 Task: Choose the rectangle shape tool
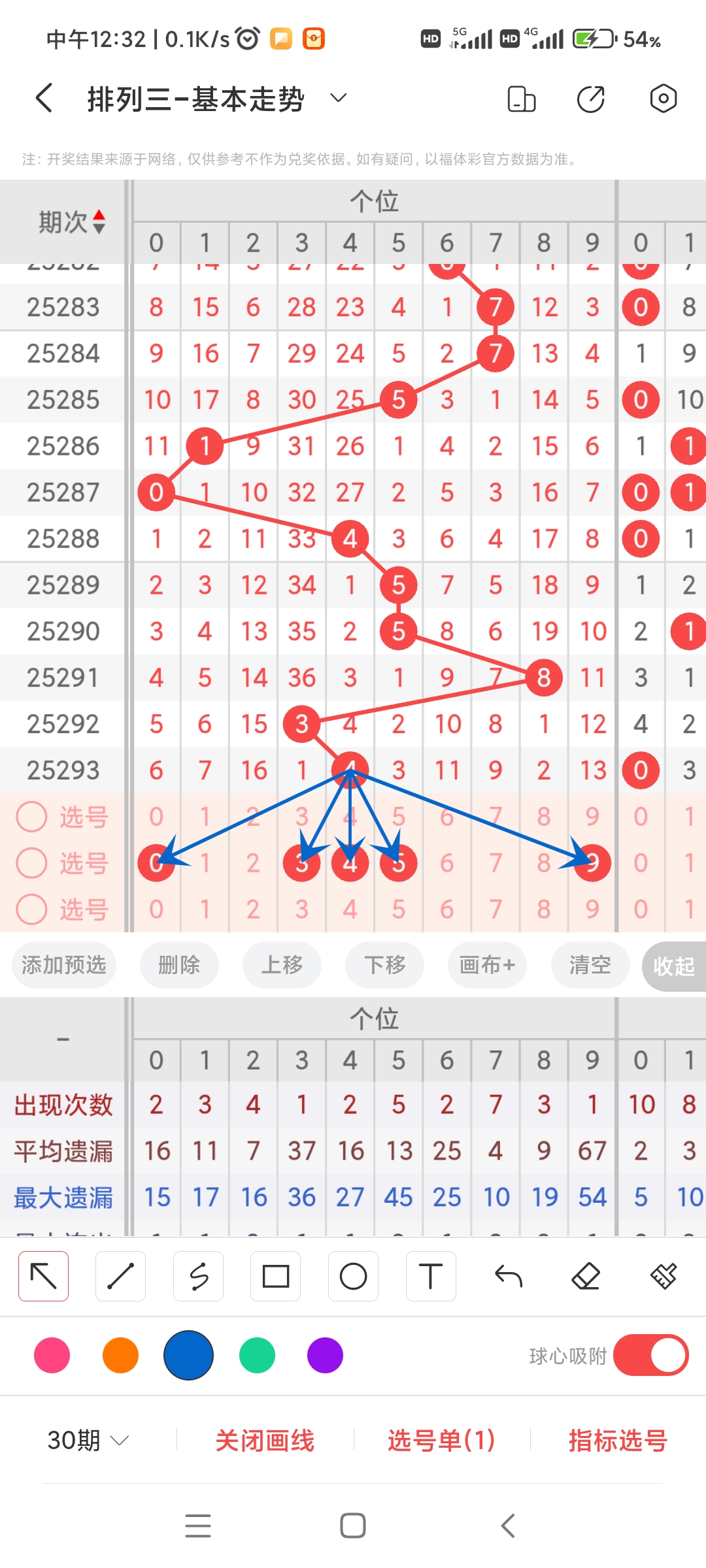(276, 1275)
